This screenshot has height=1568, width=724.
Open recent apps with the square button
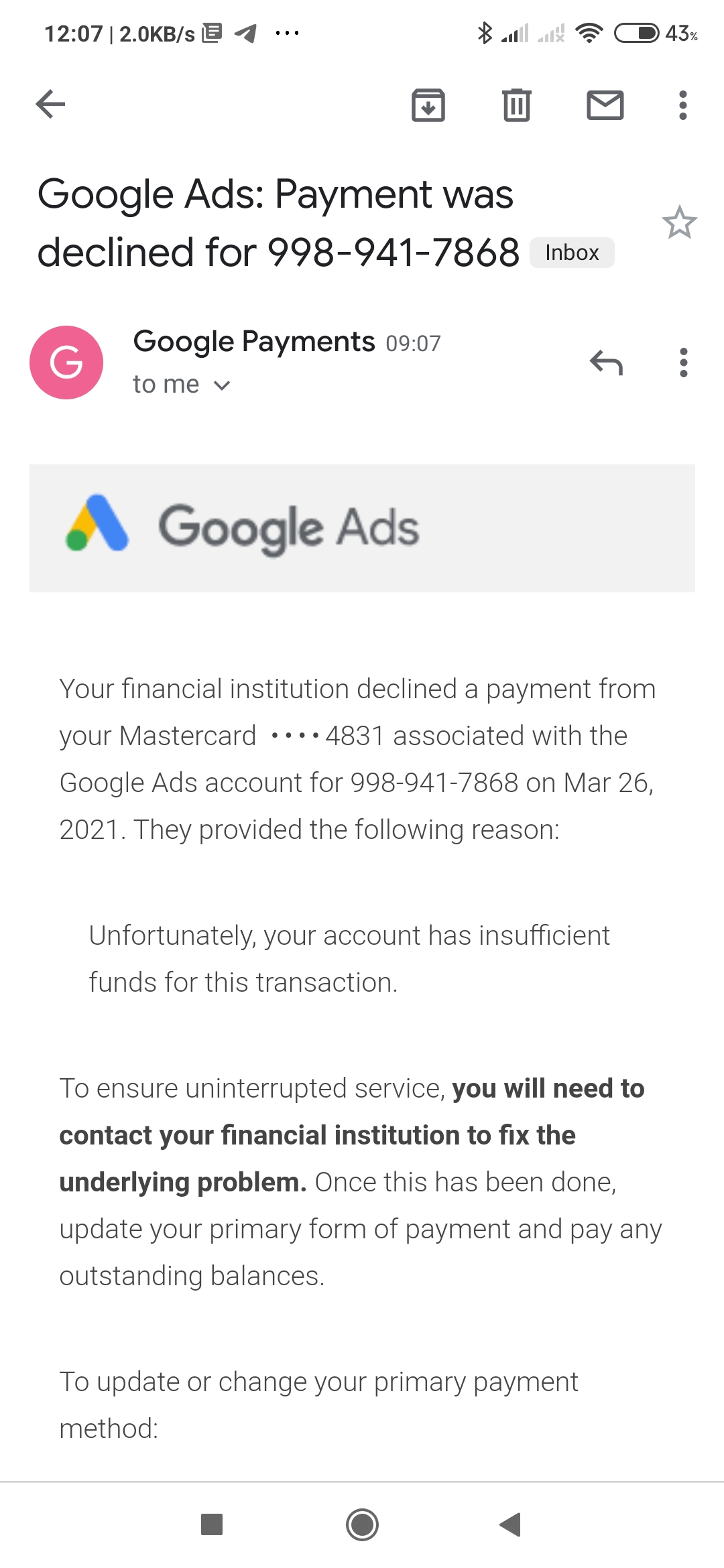(212, 1524)
